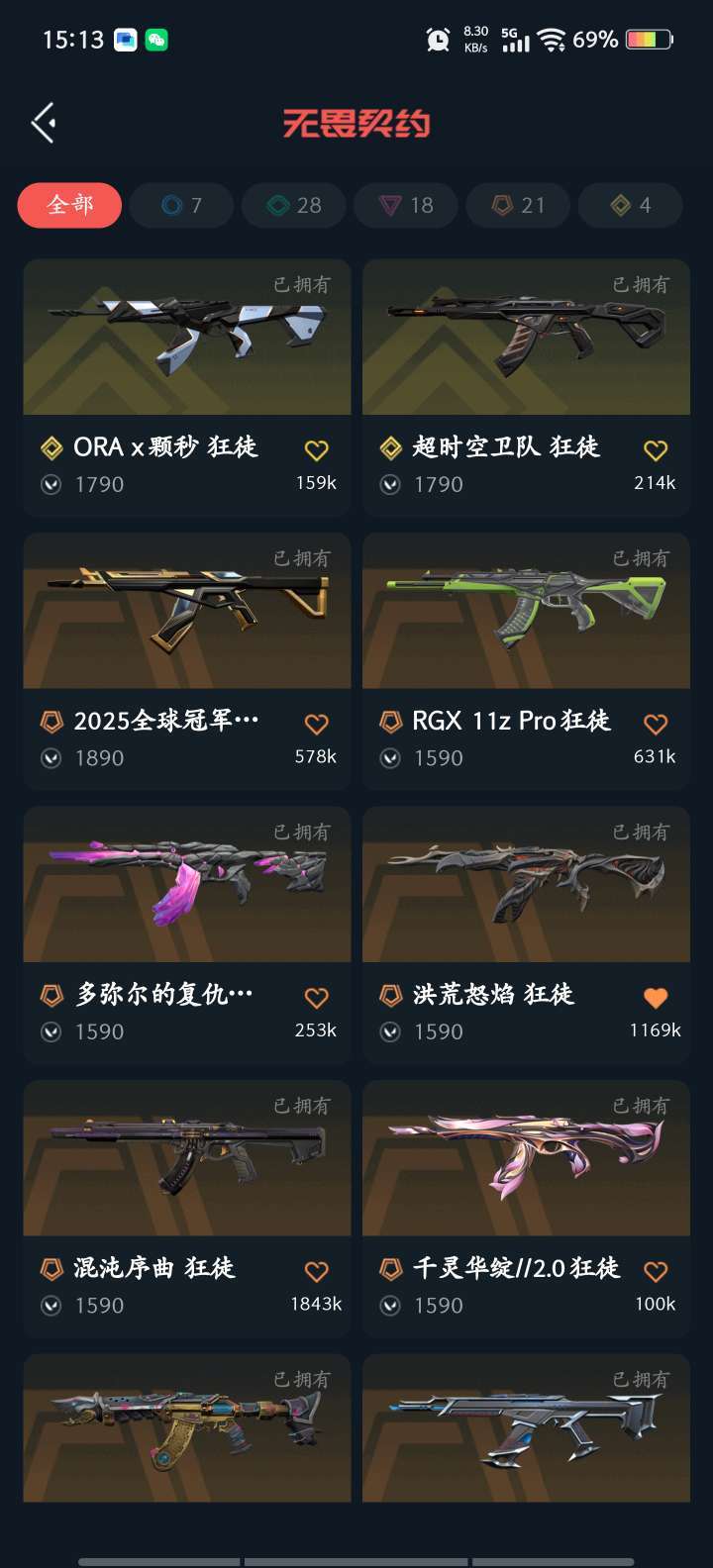Open the 千灵华绽//2.0 狂徒 skin card
713x1568 pixels.
pos(526,1159)
